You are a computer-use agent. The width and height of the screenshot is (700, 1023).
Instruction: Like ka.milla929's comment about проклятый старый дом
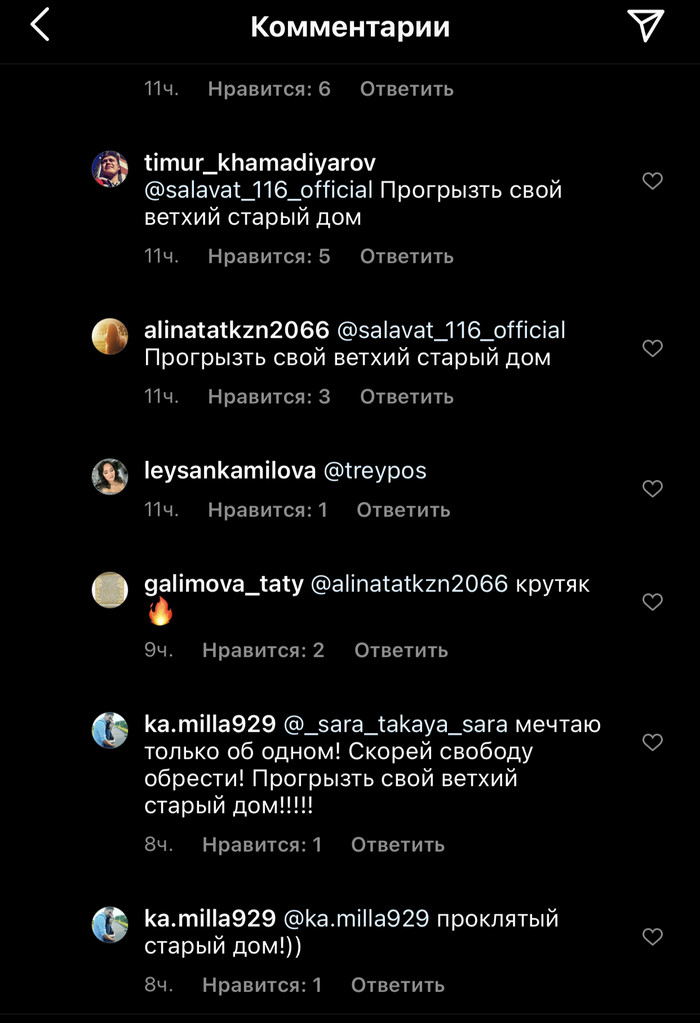pyautogui.click(x=652, y=937)
